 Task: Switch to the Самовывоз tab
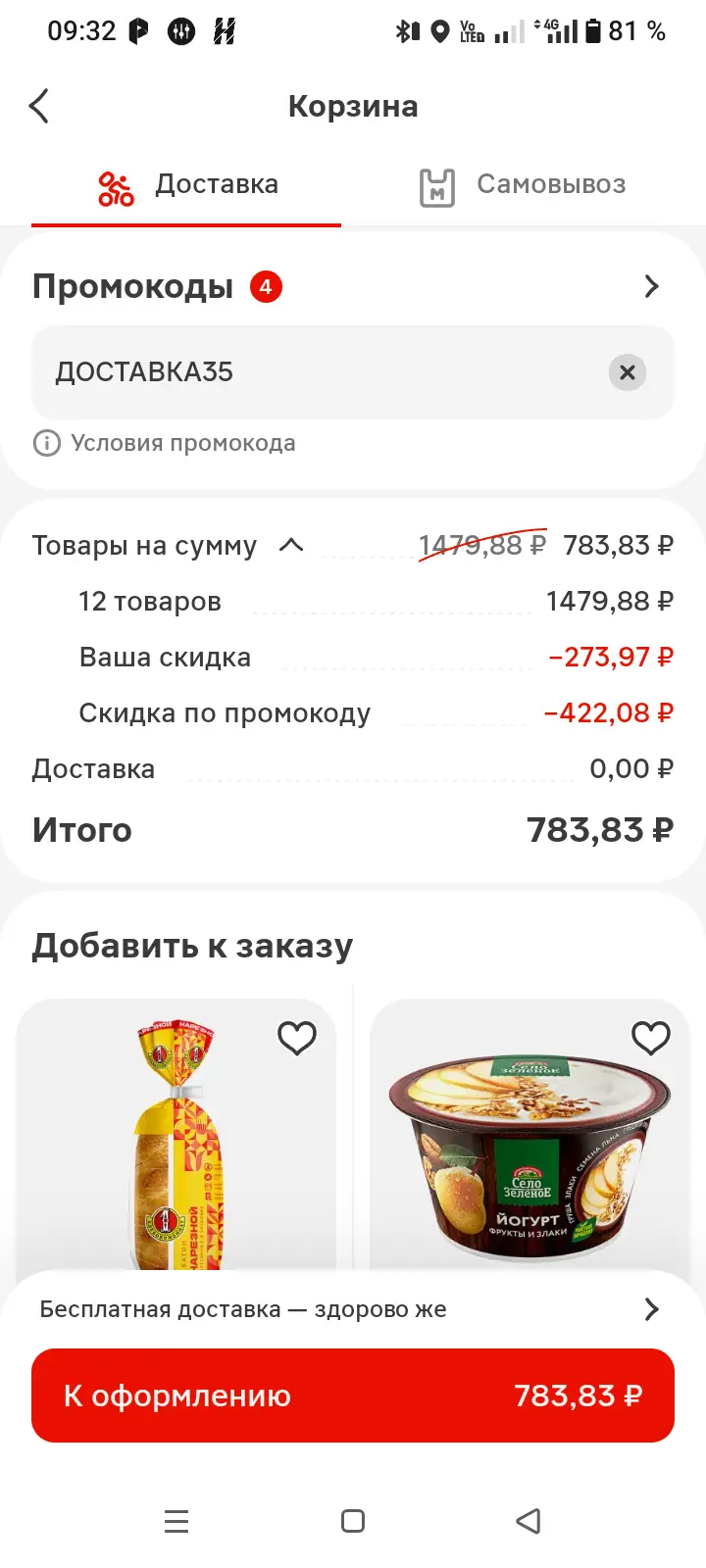(x=522, y=185)
